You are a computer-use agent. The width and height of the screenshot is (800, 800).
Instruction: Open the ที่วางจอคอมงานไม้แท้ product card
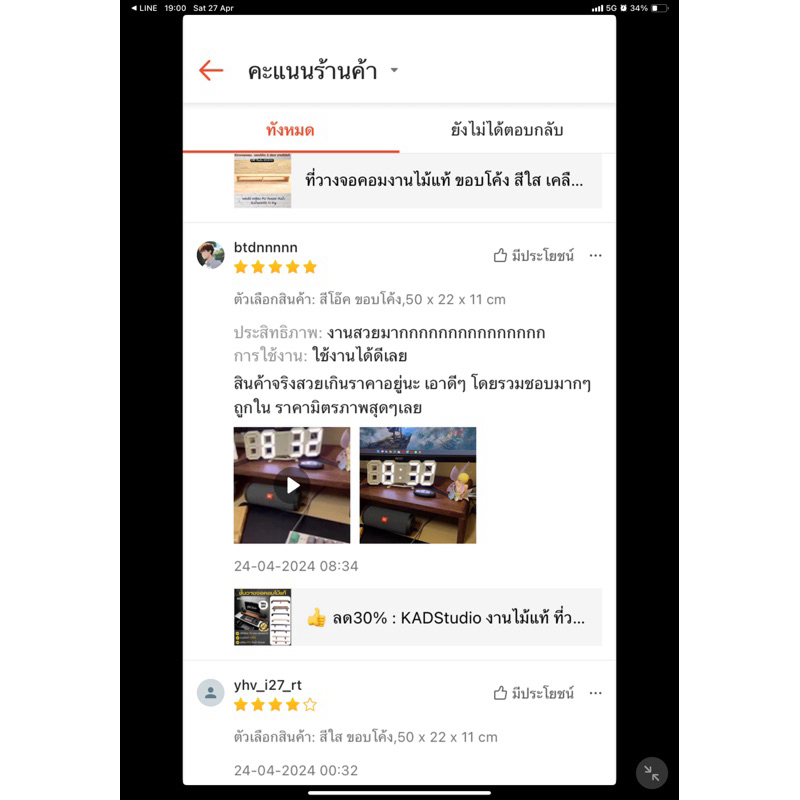coord(418,181)
